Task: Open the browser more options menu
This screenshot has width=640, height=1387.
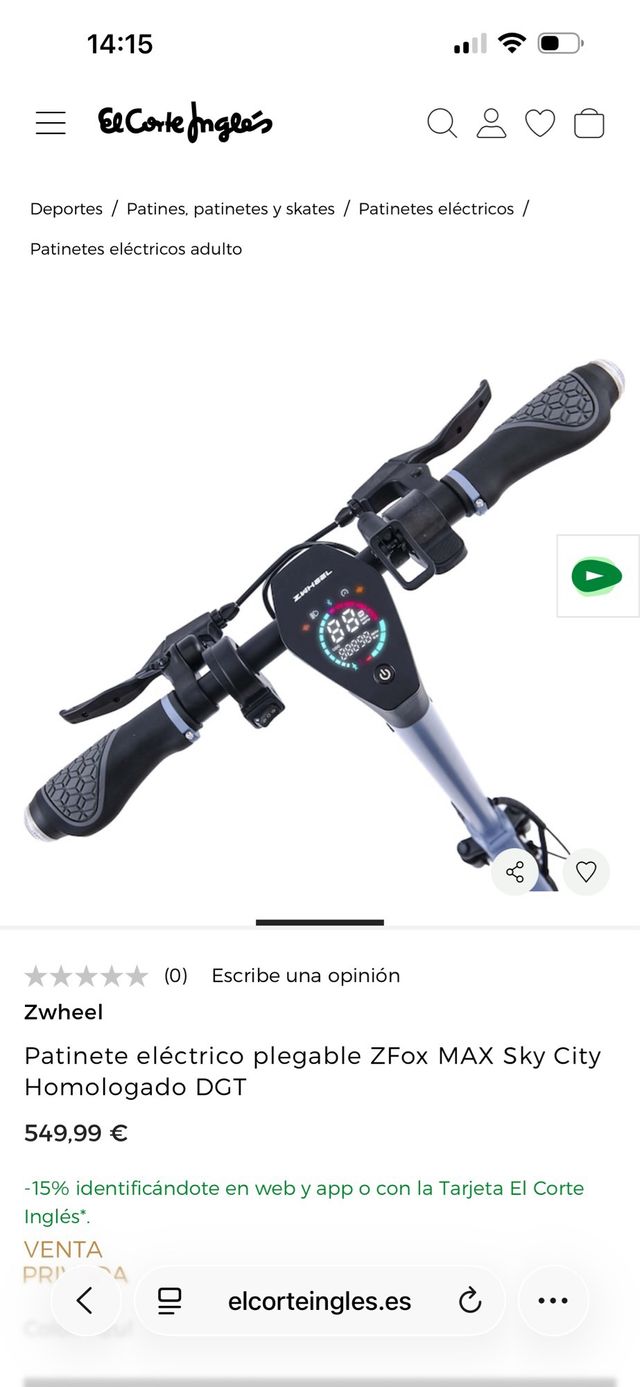Action: click(553, 1301)
